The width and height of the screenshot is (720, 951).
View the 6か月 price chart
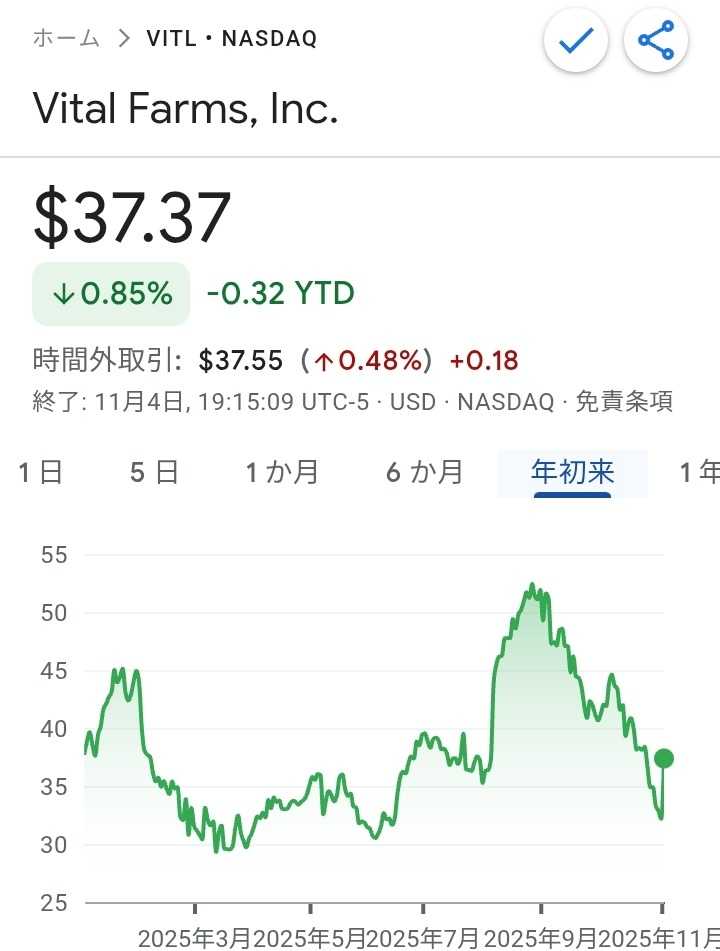click(425, 472)
